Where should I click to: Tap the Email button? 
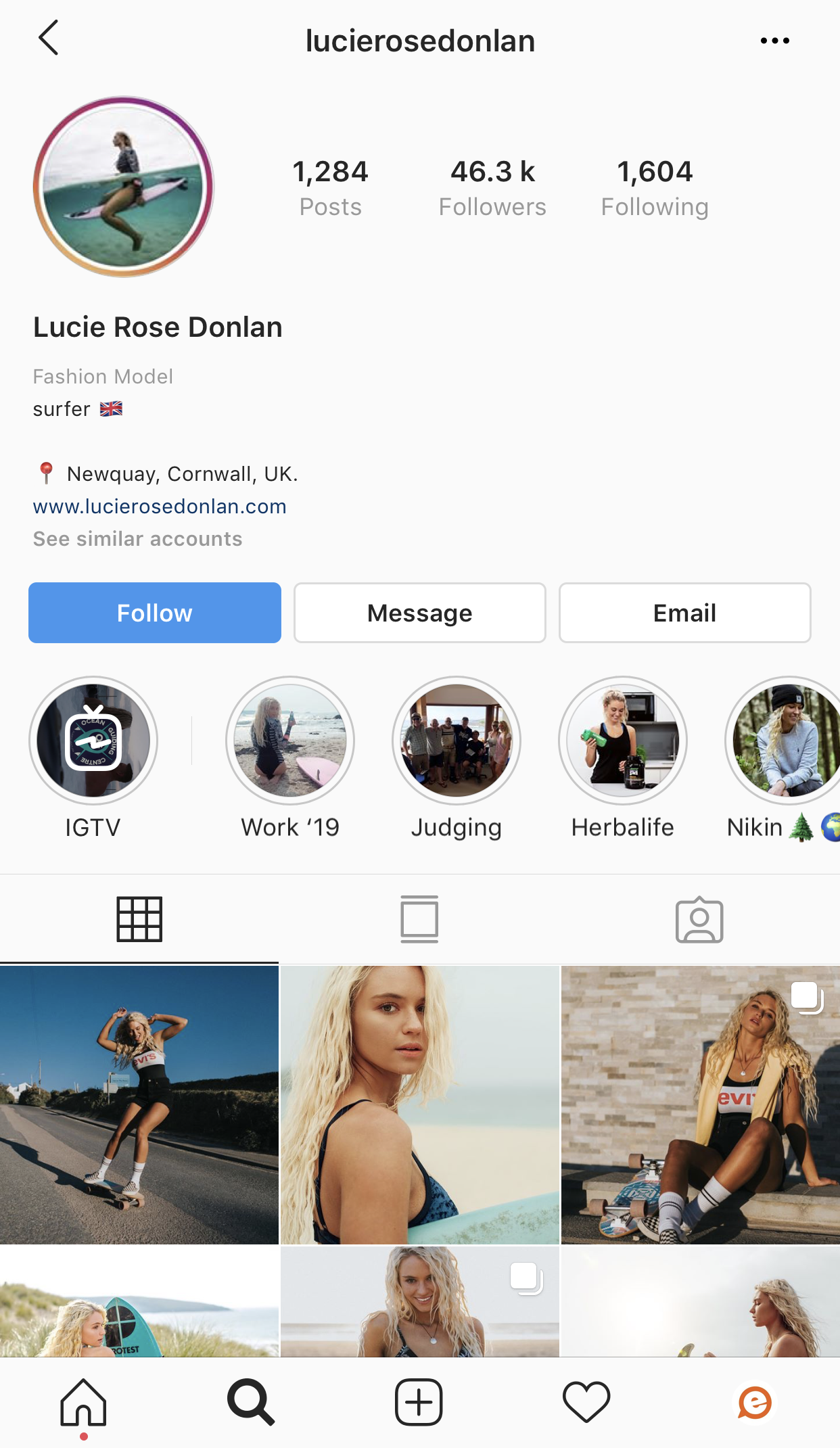tap(685, 613)
